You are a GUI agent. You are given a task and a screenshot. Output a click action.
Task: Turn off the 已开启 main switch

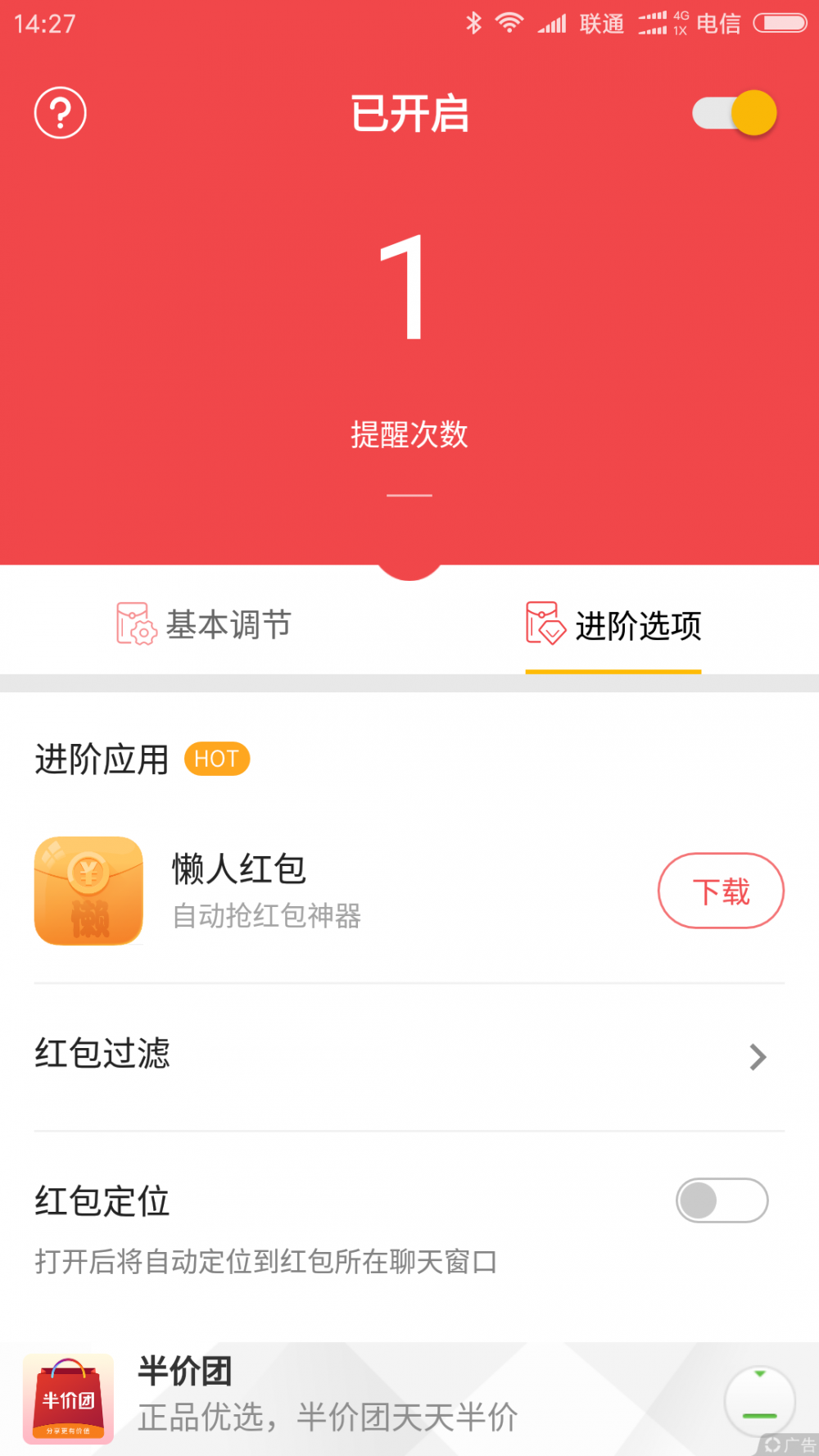734,113
